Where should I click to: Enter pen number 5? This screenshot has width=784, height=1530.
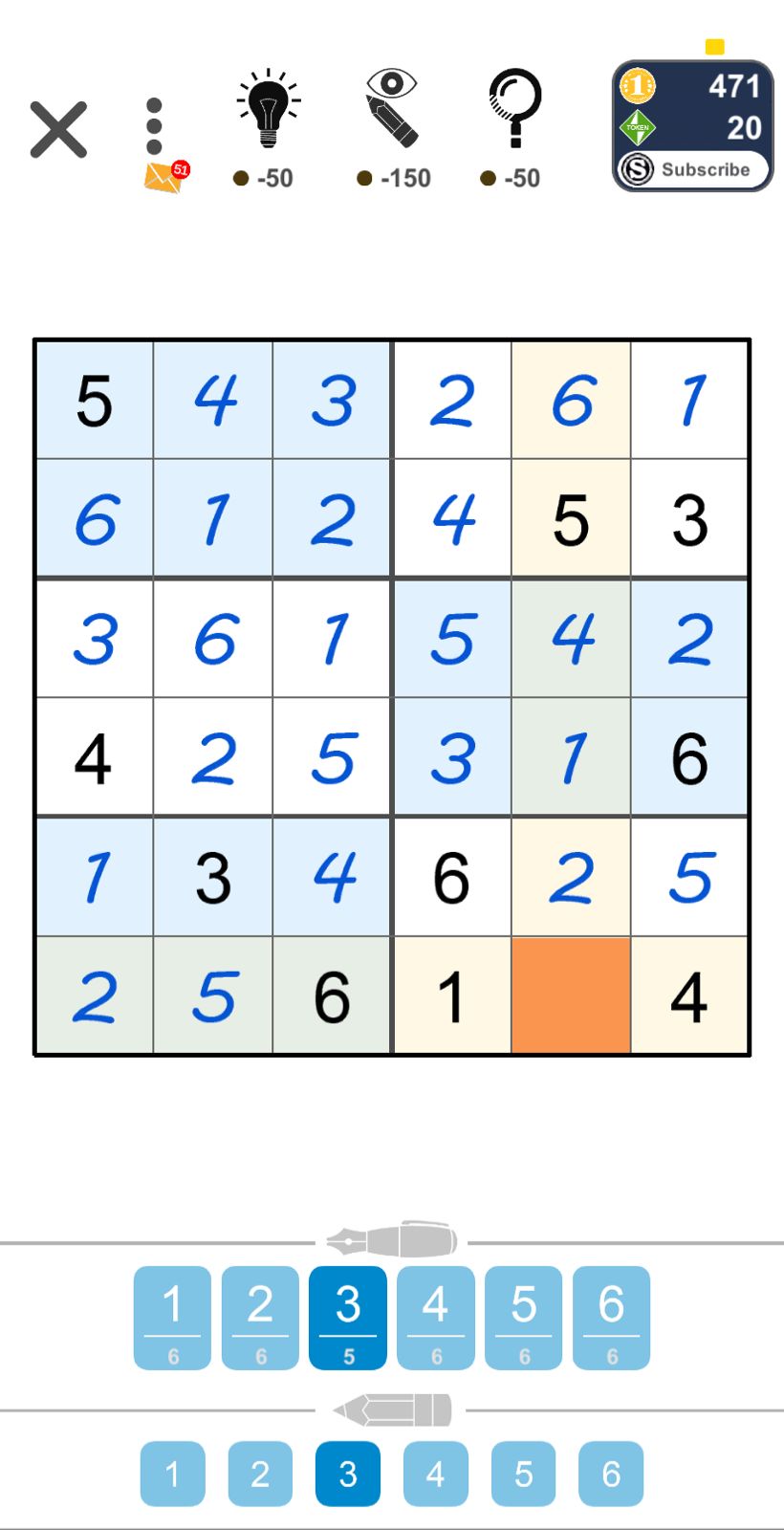coord(524,1318)
